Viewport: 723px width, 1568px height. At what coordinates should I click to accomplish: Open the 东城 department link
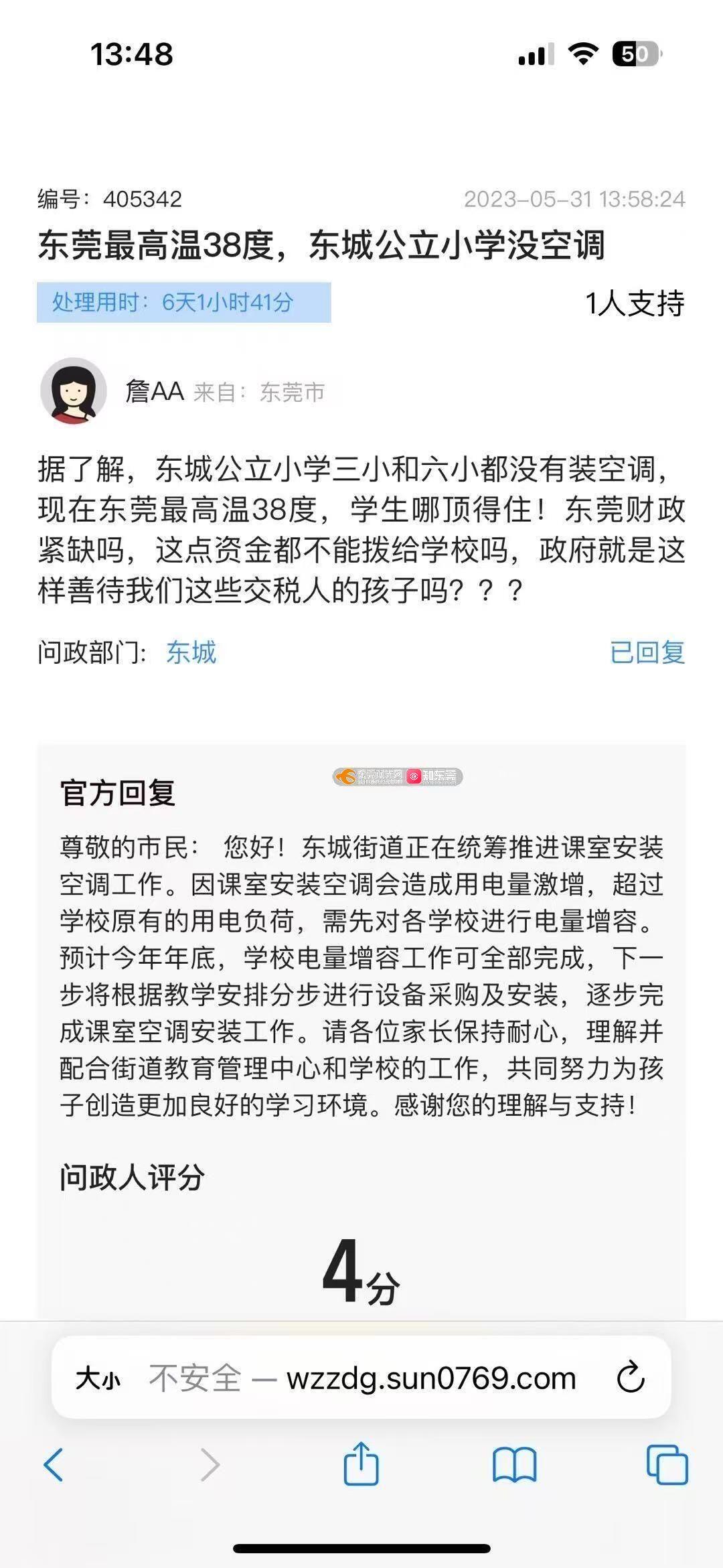click(191, 652)
